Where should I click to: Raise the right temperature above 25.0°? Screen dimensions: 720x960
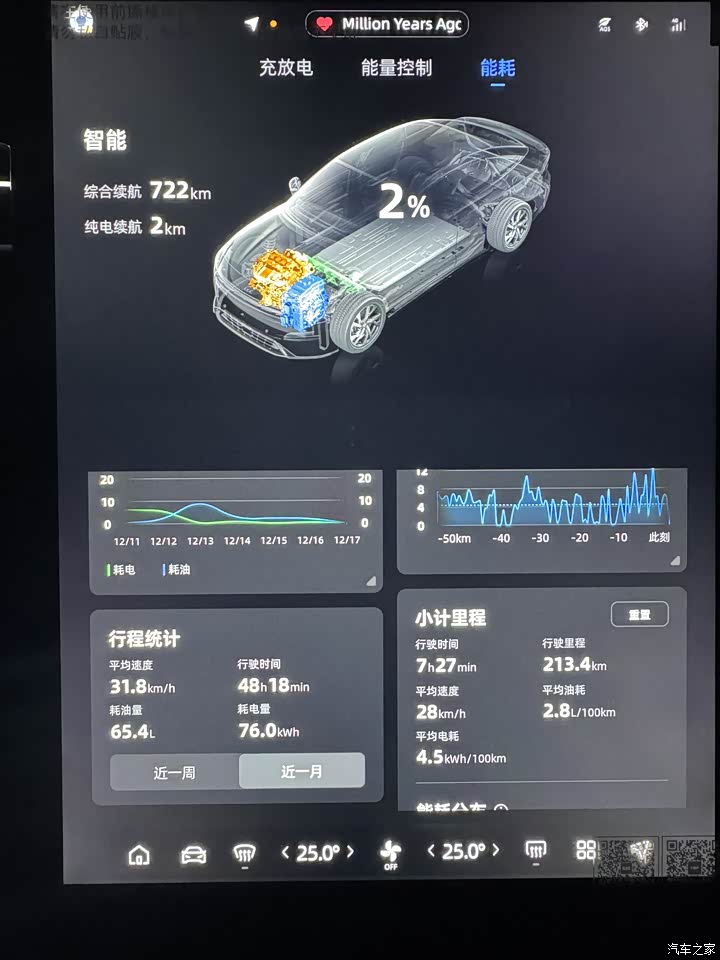pyautogui.click(x=495, y=852)
